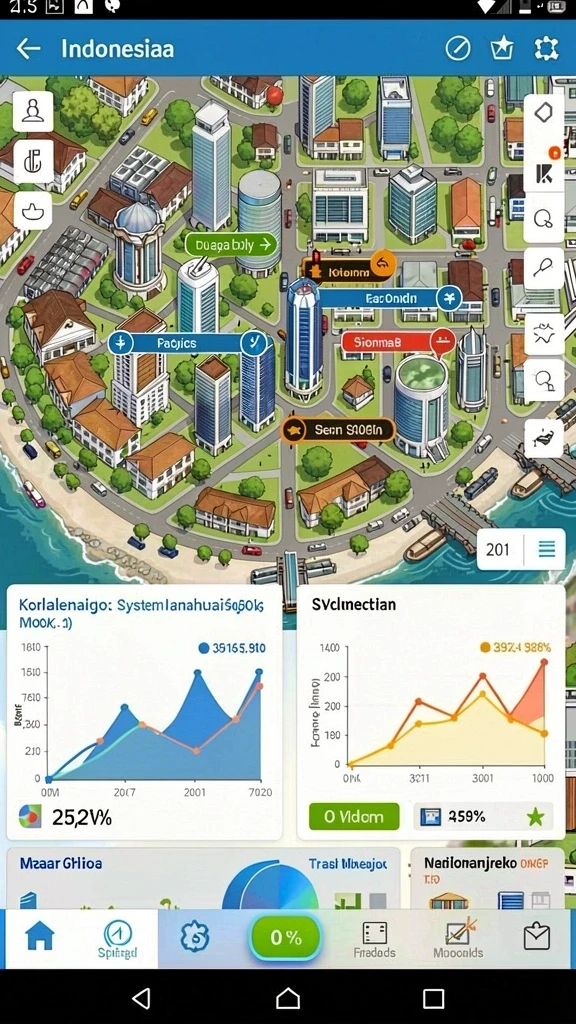576x1024 pixels.
Task: Tap the star icon in the top bar
Action: click(x=502, y=48)
